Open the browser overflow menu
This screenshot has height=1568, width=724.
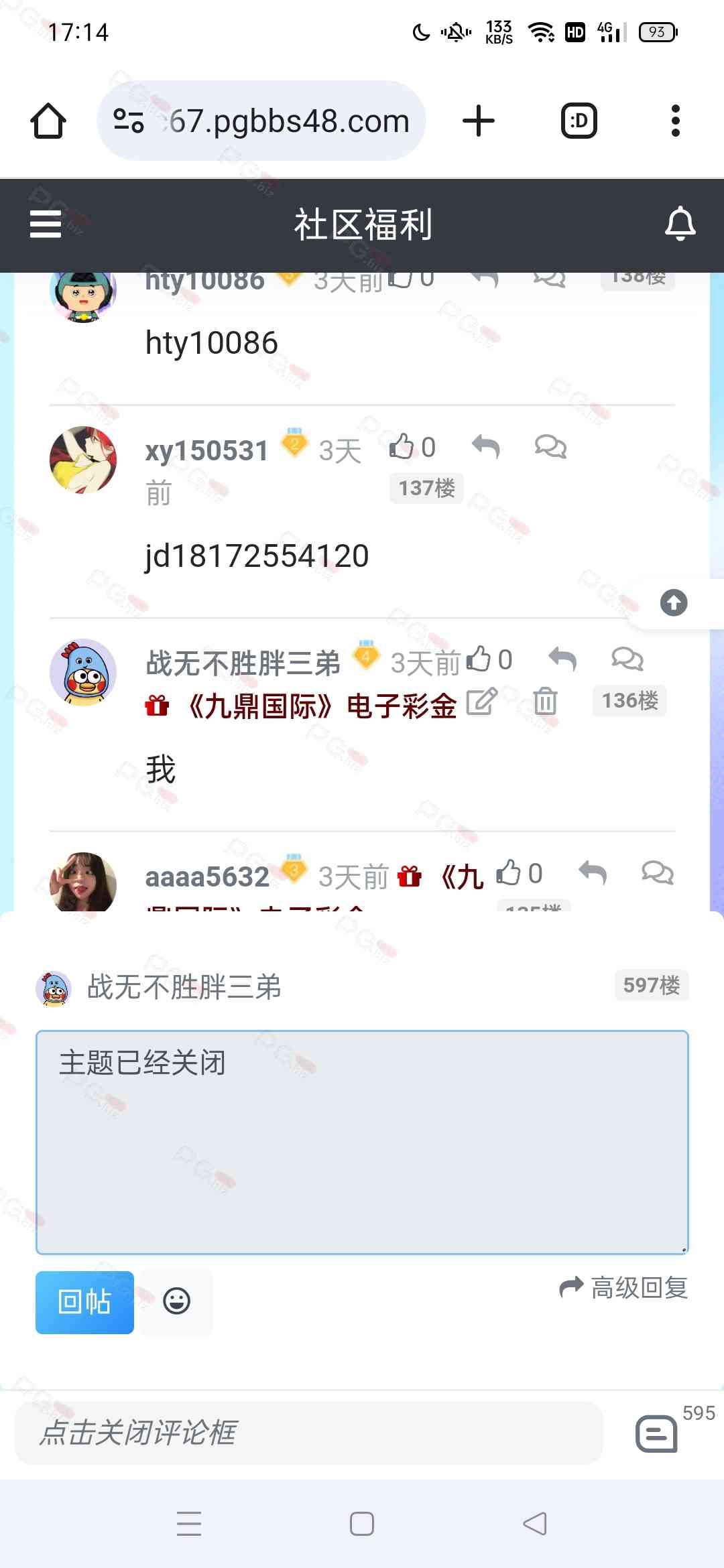coord(675,121)
